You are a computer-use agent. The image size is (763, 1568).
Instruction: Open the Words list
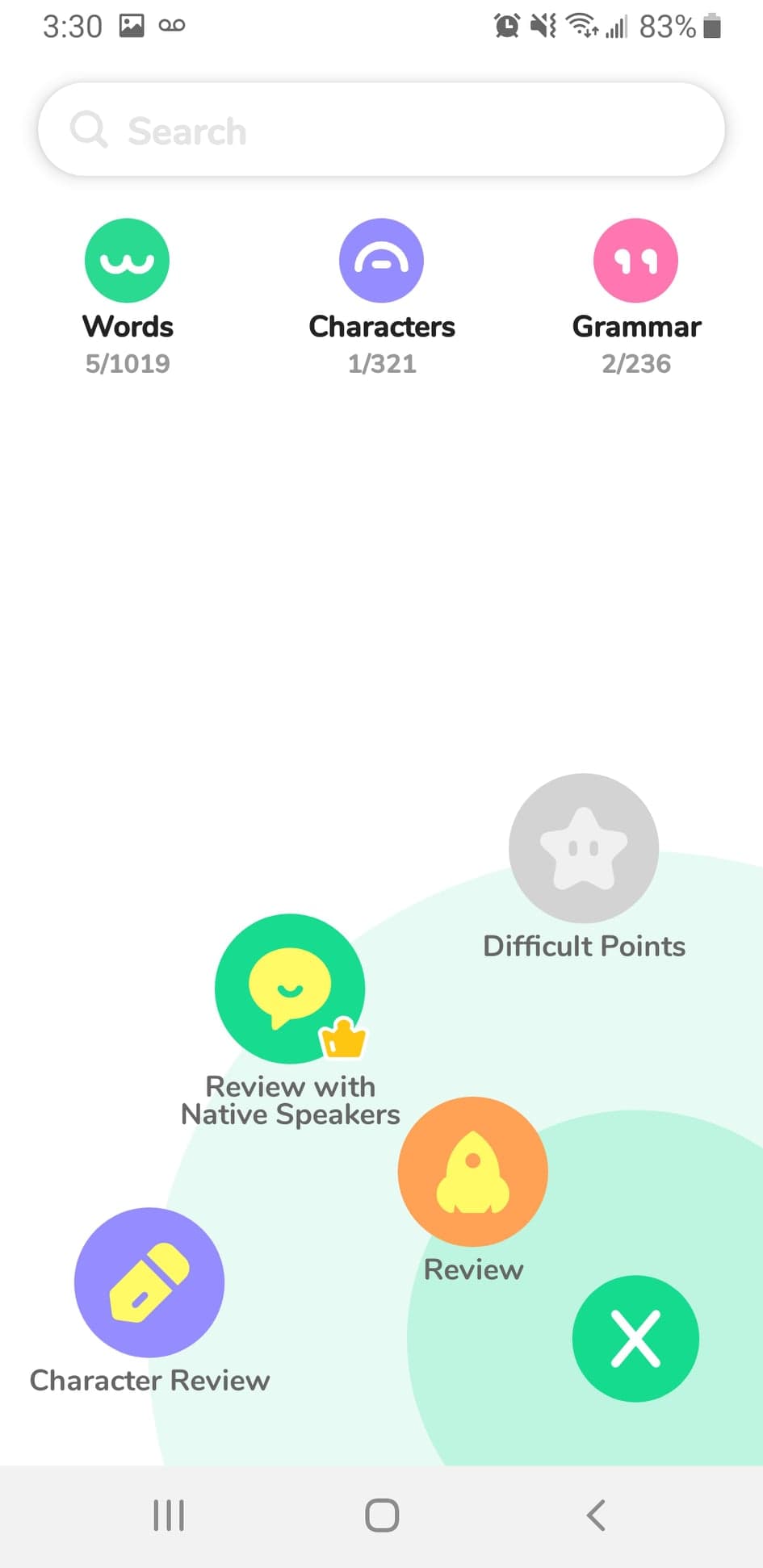click(127, 261)
